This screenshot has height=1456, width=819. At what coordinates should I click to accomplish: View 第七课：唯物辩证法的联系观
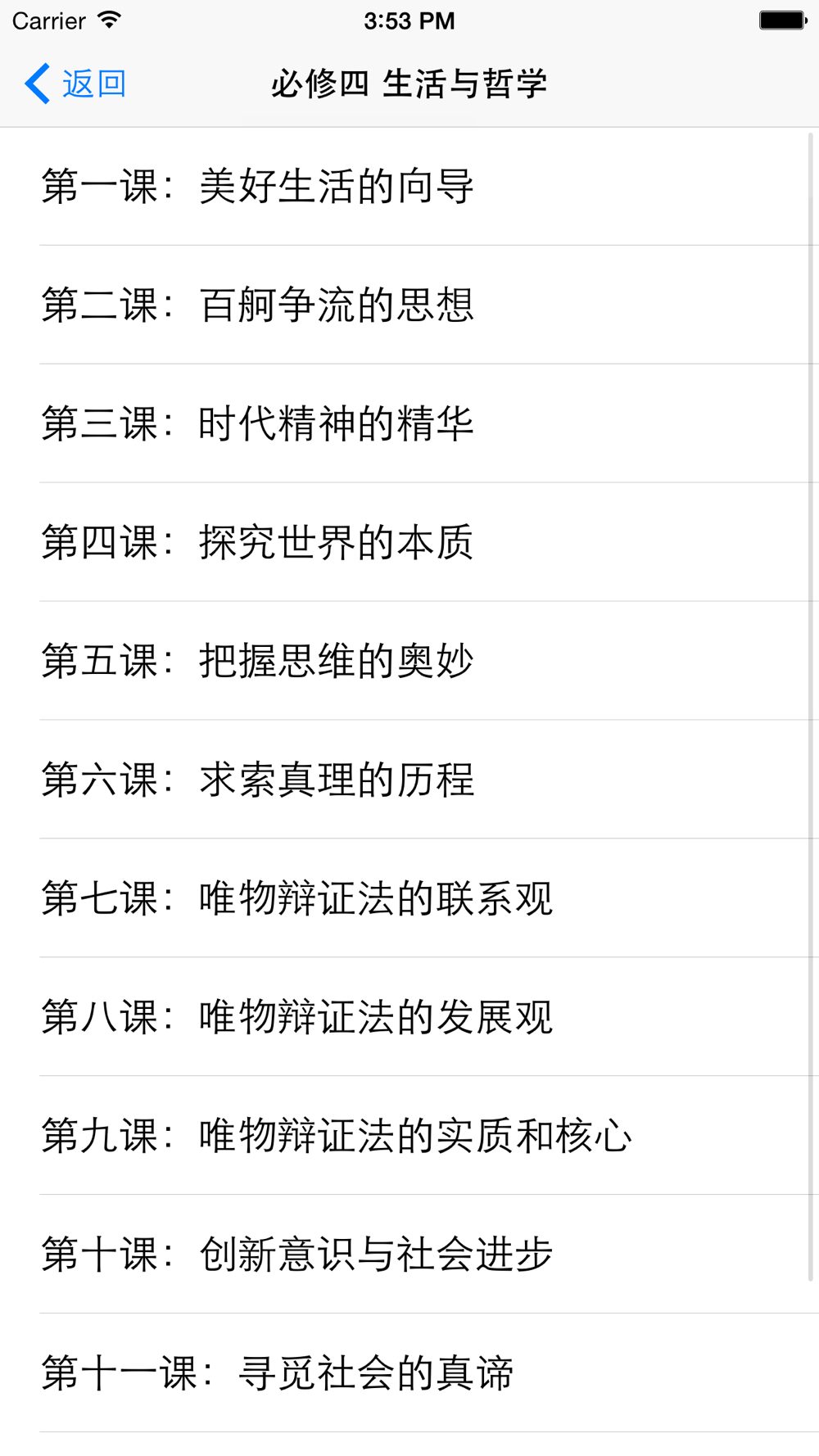click(x=409, y=899)
